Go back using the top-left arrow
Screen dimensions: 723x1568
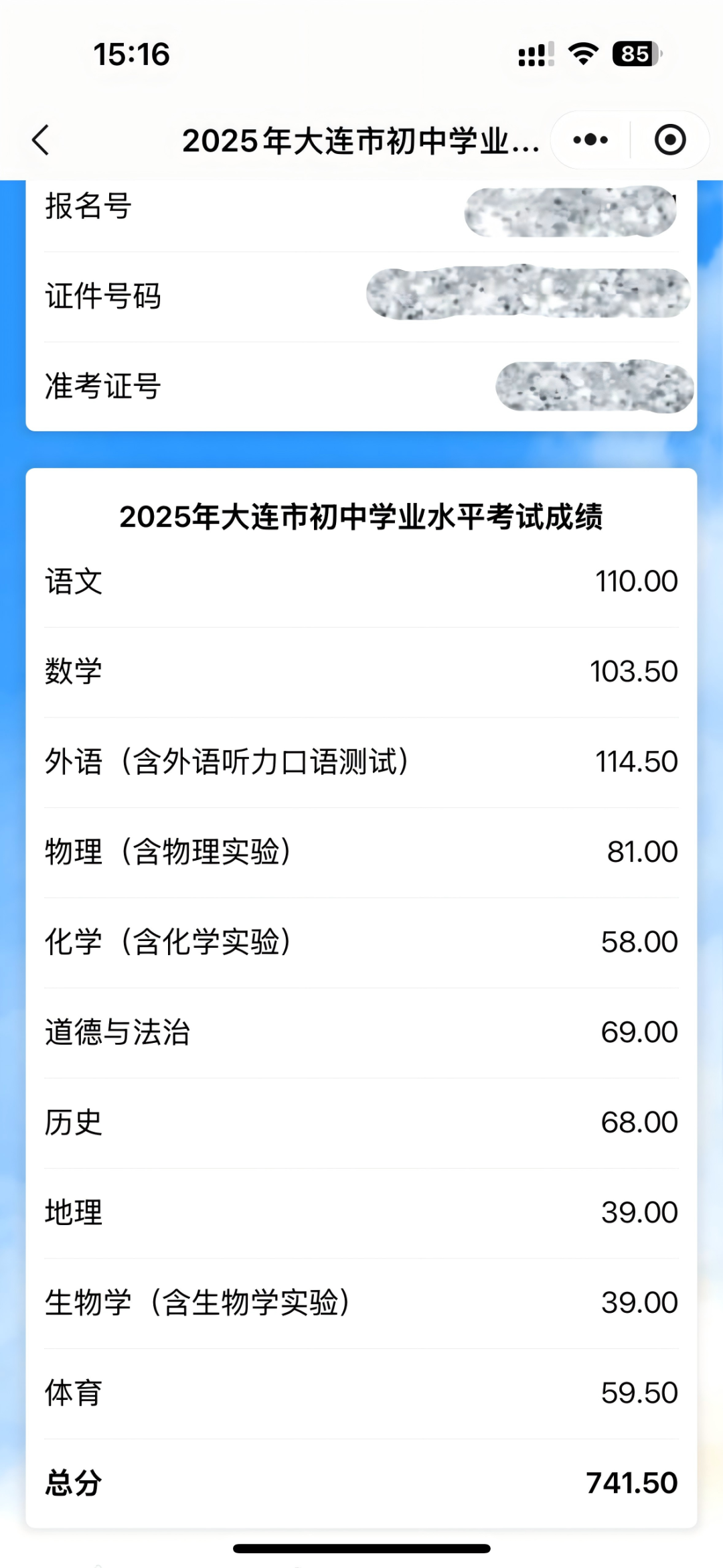coord(42,140)
